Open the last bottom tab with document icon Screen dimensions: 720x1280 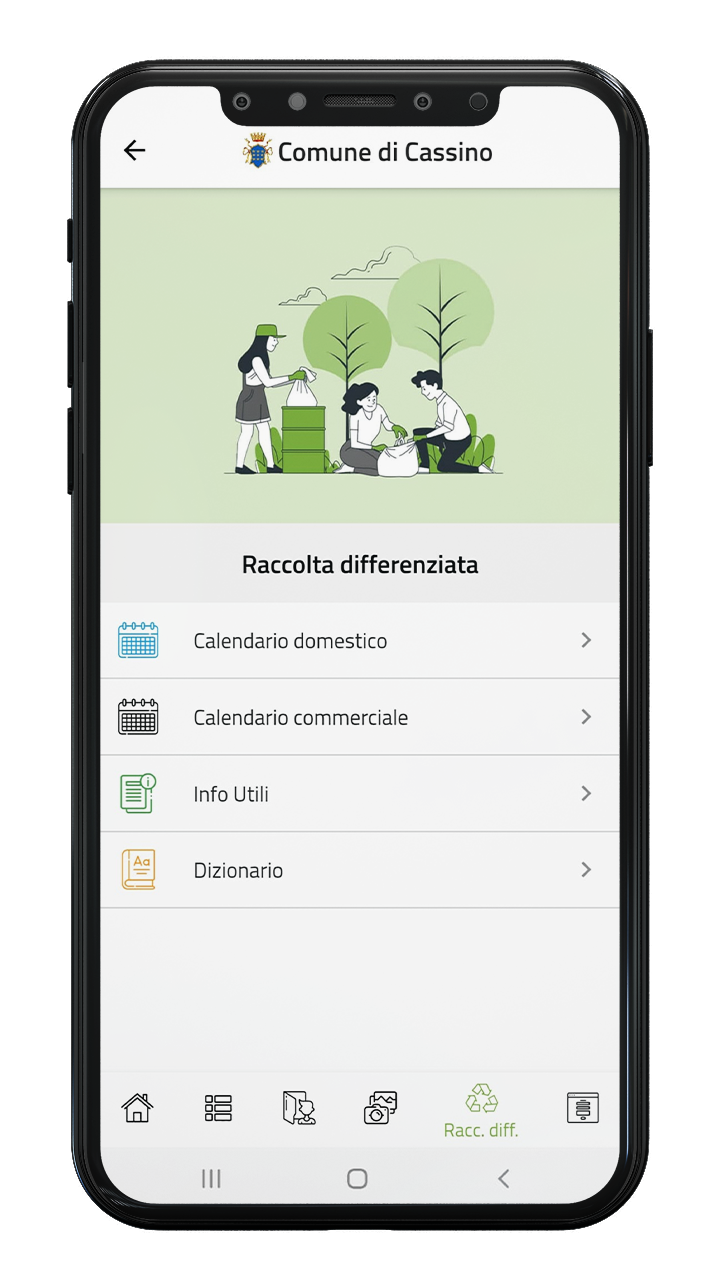583,1108
